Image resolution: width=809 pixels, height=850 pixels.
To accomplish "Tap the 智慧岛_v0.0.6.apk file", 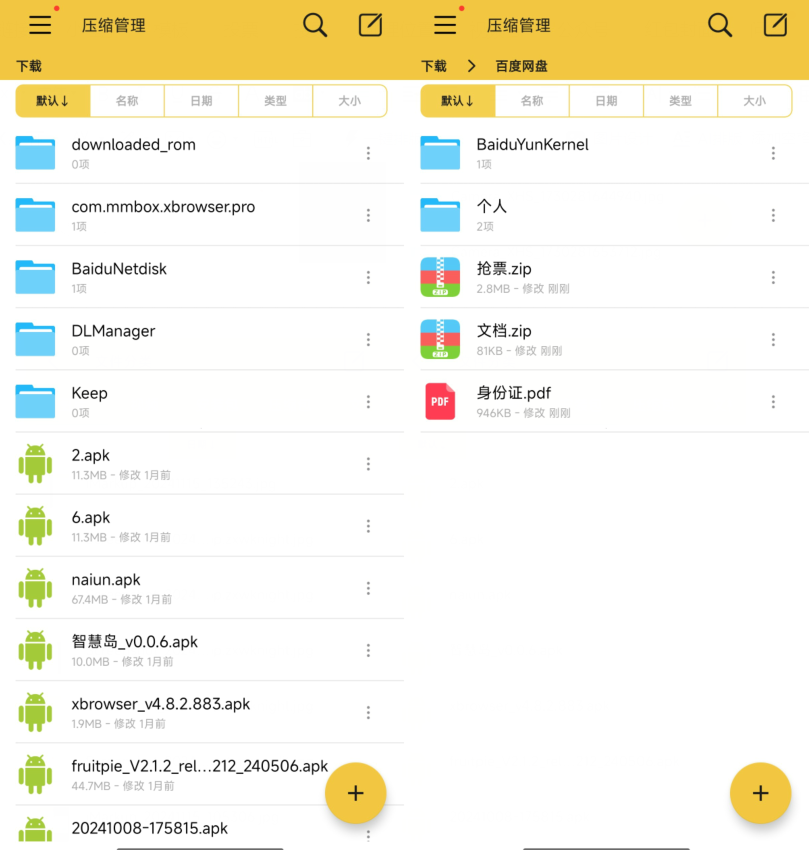I will point(135,649).
